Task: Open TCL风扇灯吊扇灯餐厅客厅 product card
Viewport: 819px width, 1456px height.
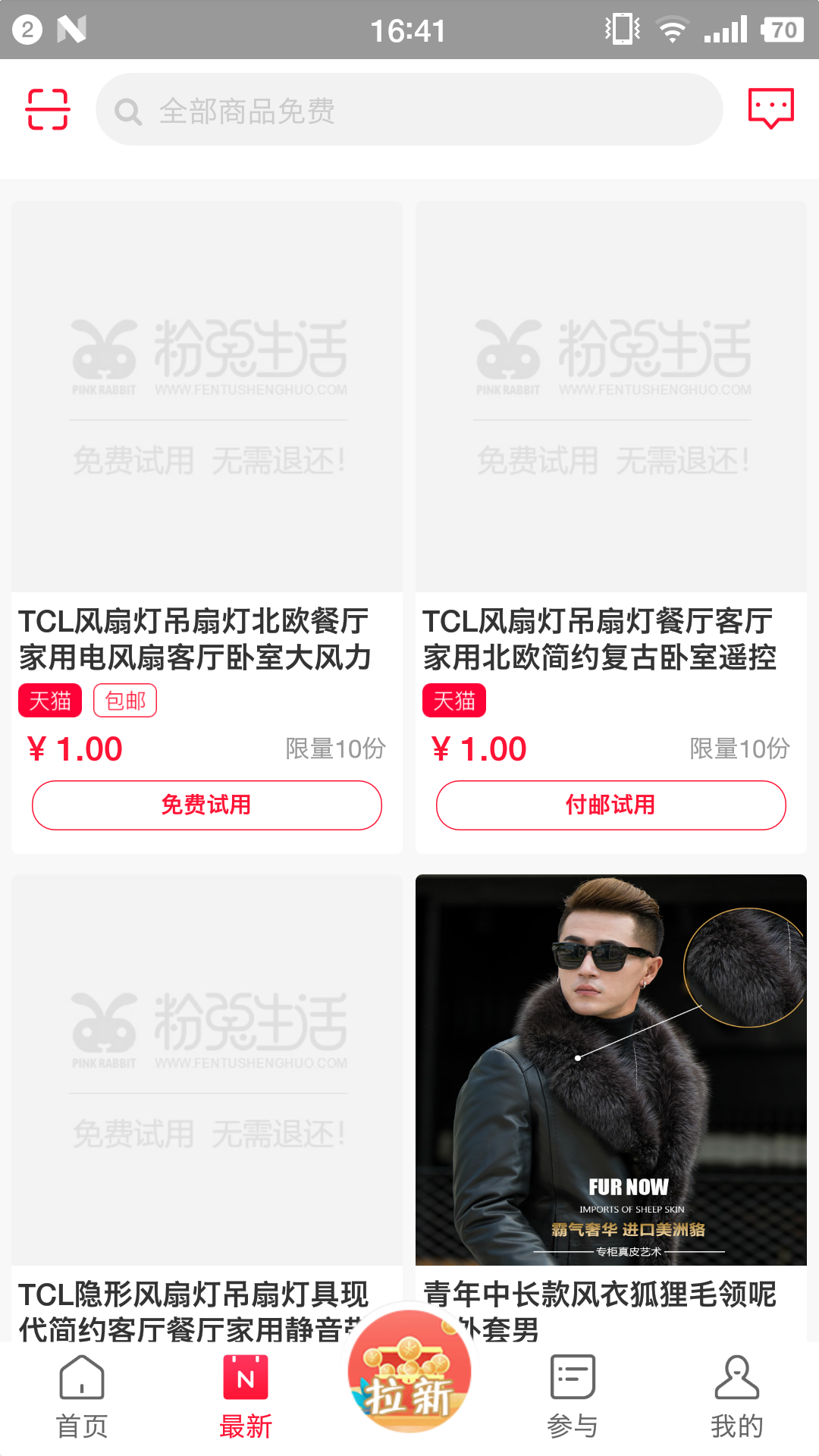Action: click(x=610, y=455)
